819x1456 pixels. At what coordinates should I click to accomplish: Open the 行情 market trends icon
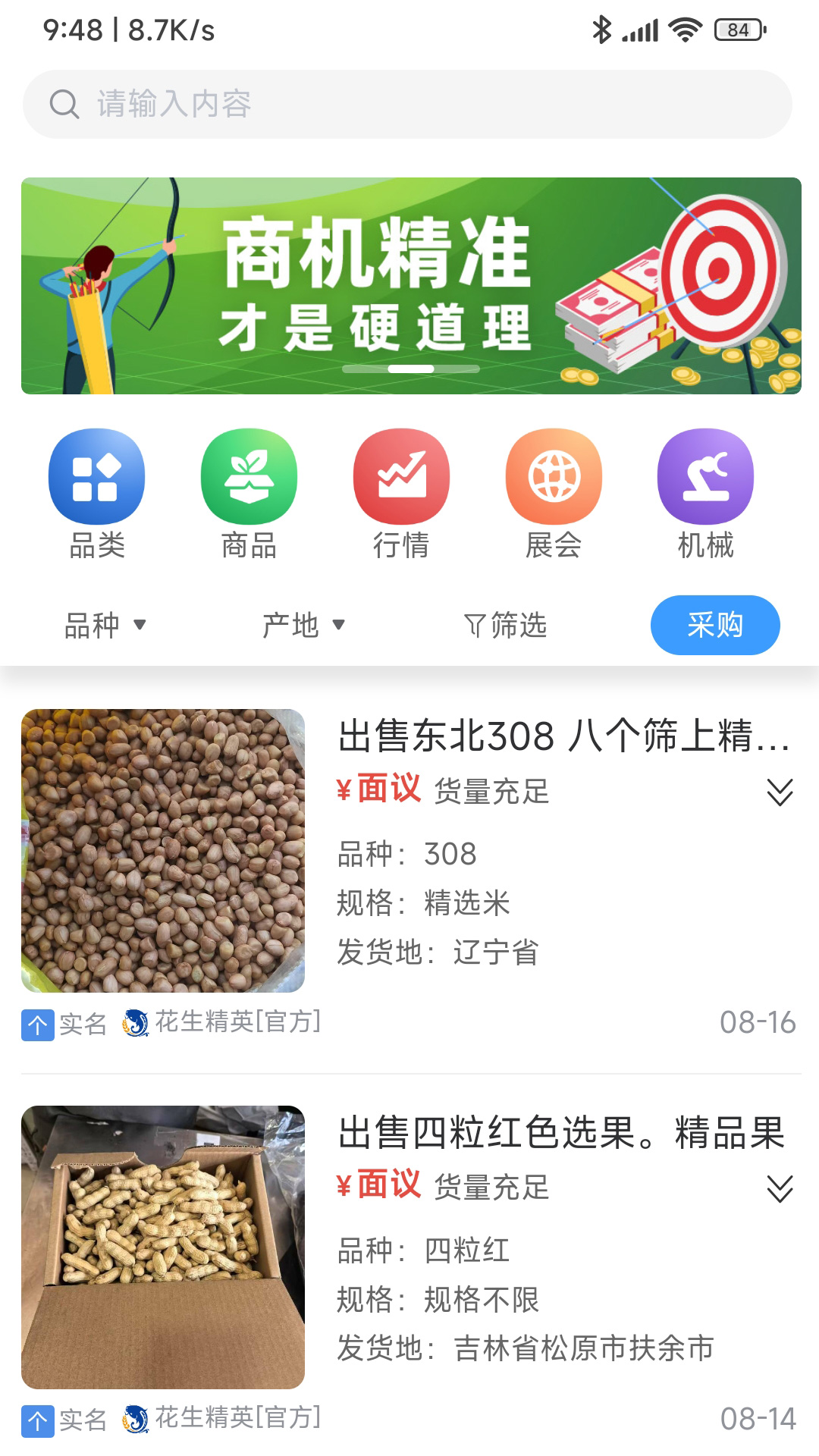click(x=400, y=478)
